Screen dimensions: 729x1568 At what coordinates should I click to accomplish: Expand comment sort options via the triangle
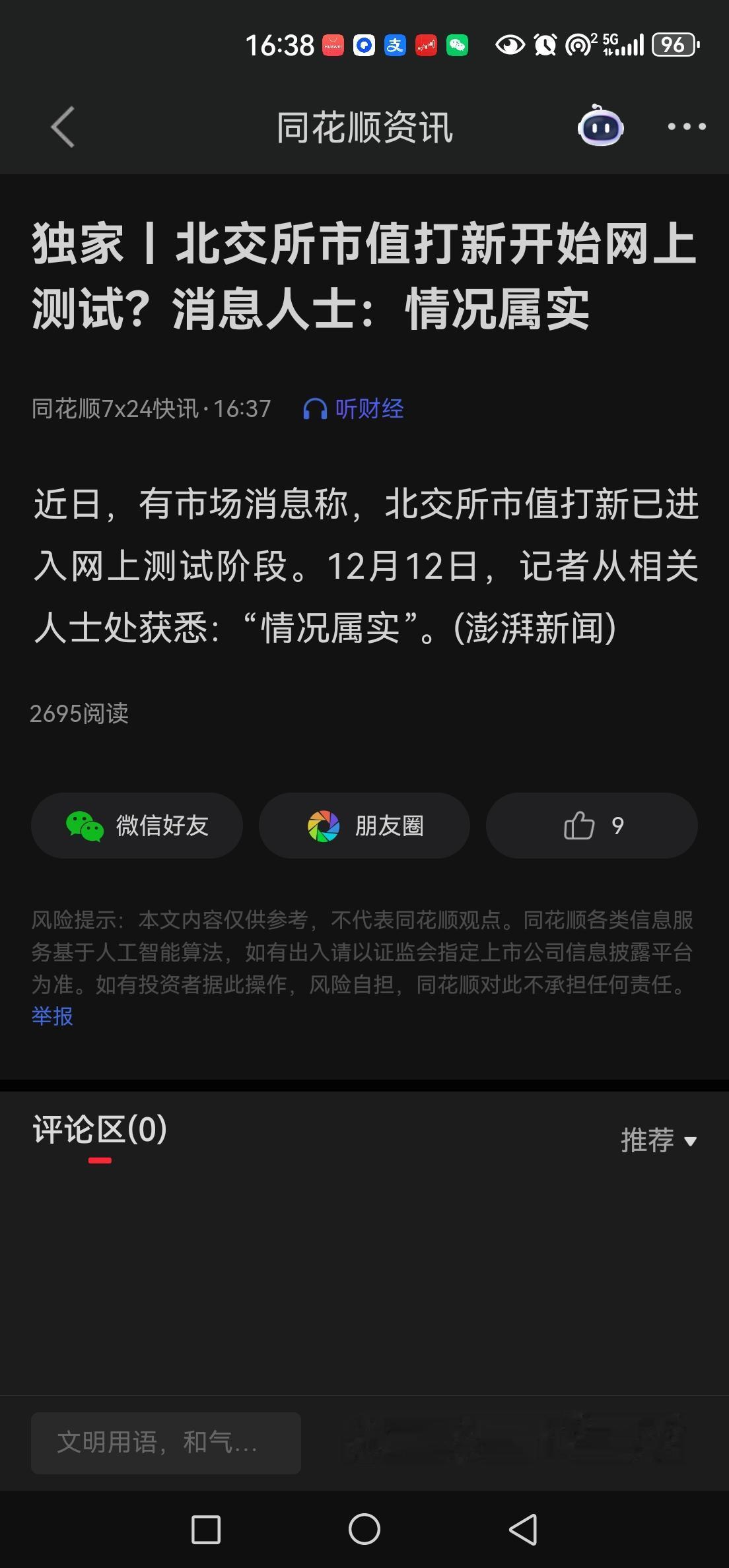[689, 1139]
